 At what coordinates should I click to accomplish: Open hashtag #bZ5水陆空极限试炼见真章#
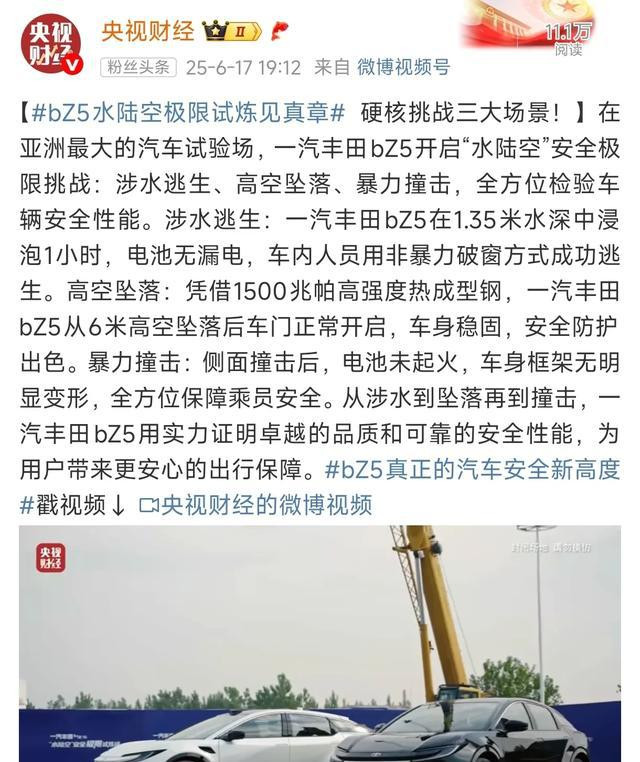pyautogui.click(x=189, y=112)
